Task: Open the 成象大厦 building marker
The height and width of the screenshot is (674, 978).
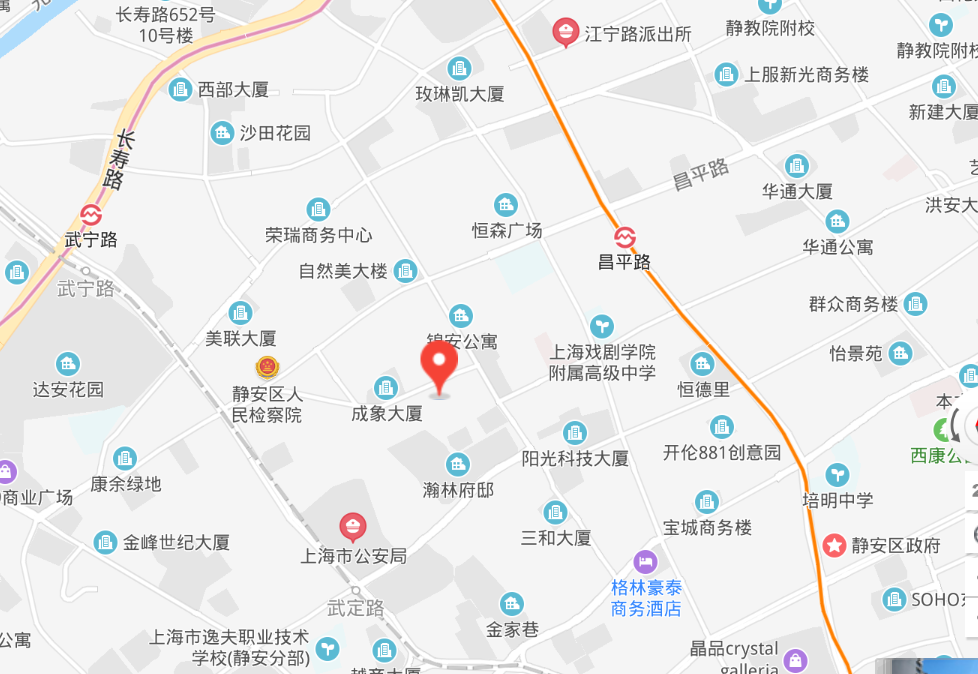Action: [386, 388]
